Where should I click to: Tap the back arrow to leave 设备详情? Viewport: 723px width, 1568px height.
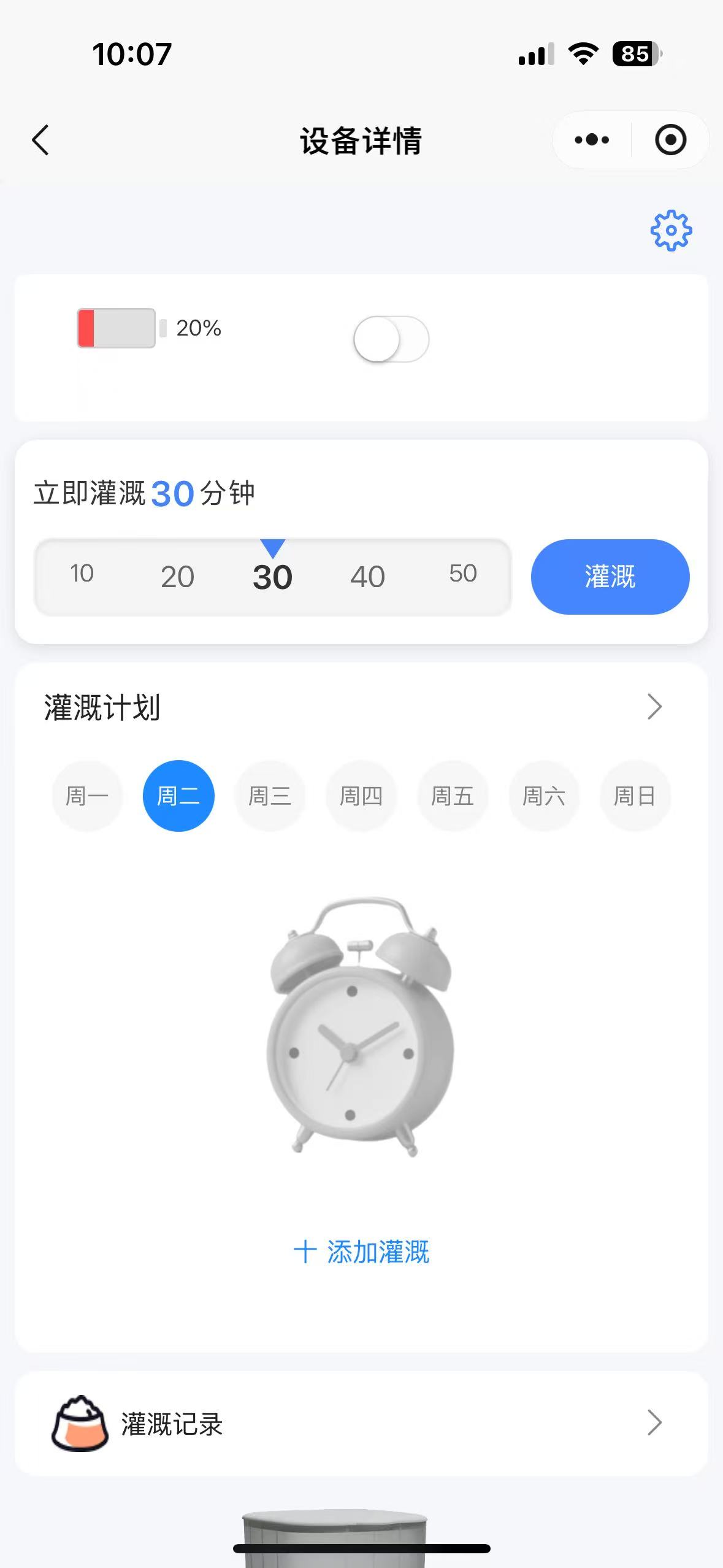pyautogui.click(x=40, y=139)
